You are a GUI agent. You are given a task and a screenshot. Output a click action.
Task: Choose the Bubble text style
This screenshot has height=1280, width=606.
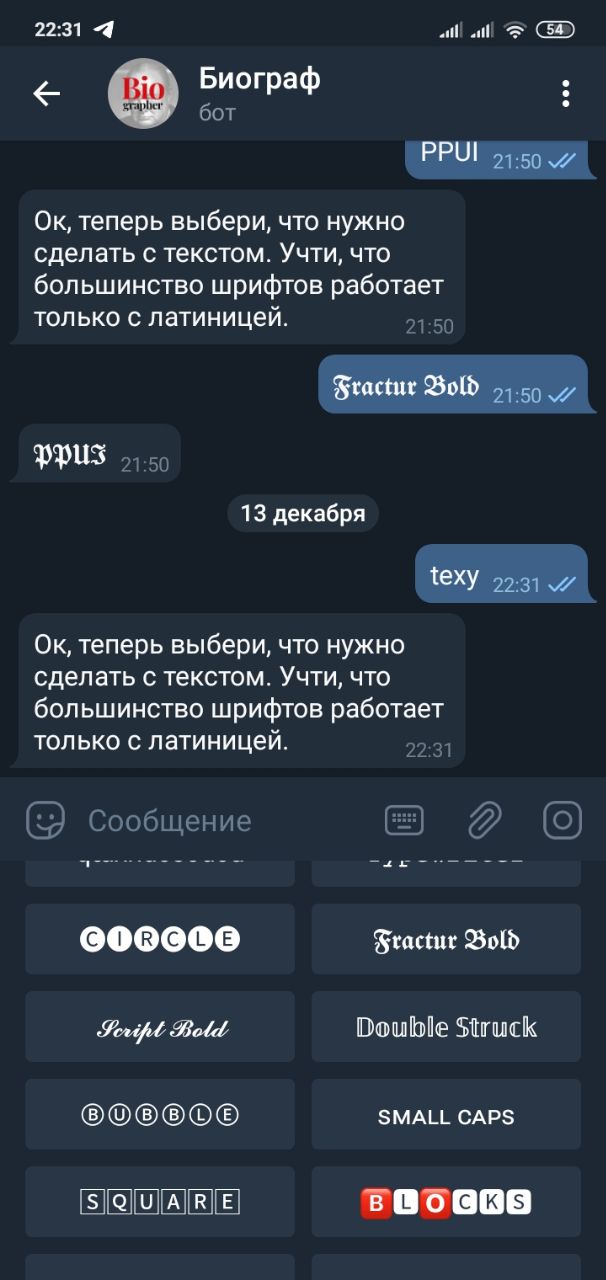tap(160, 1114)
